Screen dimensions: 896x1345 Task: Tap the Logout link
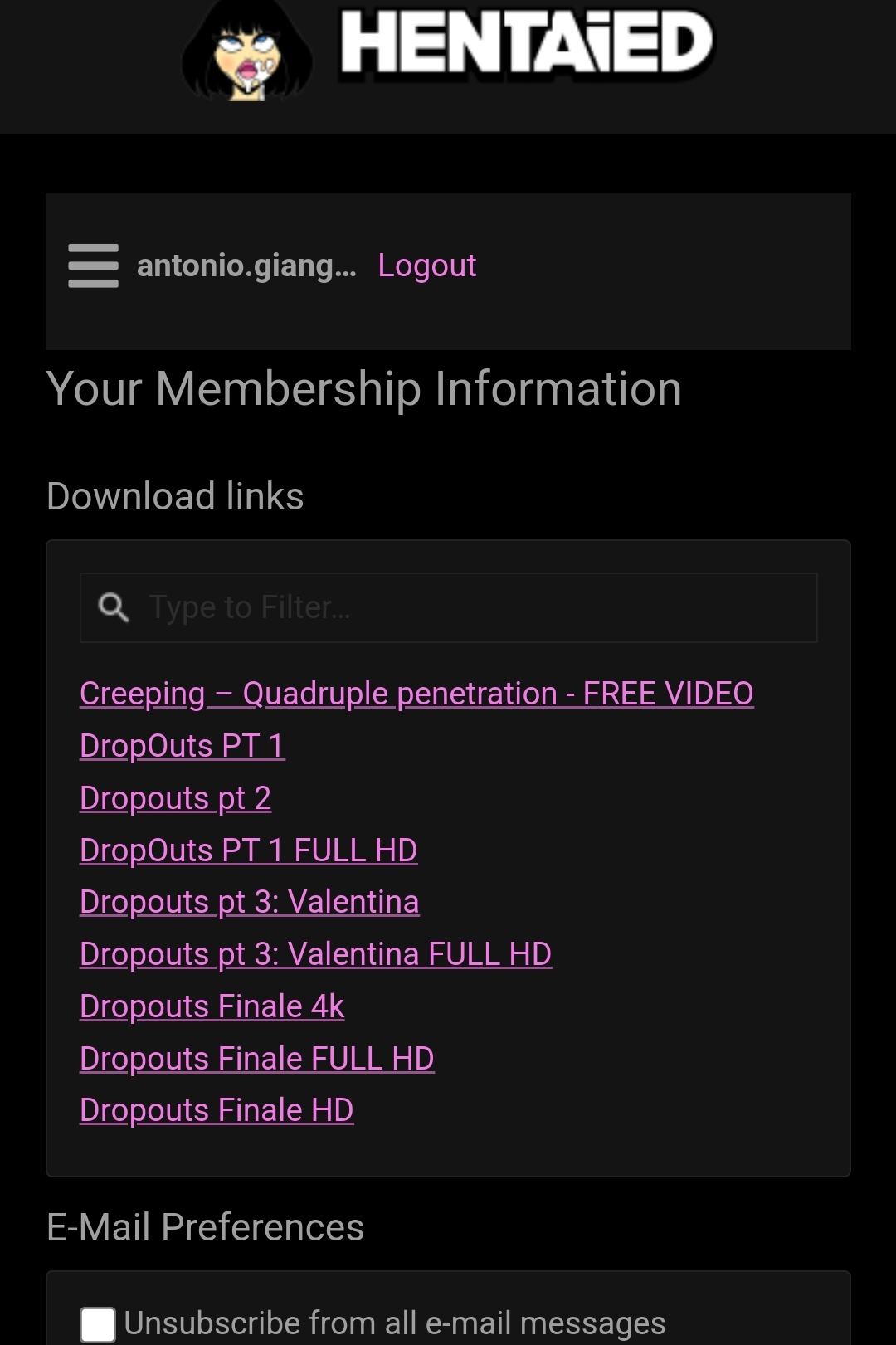pos(426,266)
